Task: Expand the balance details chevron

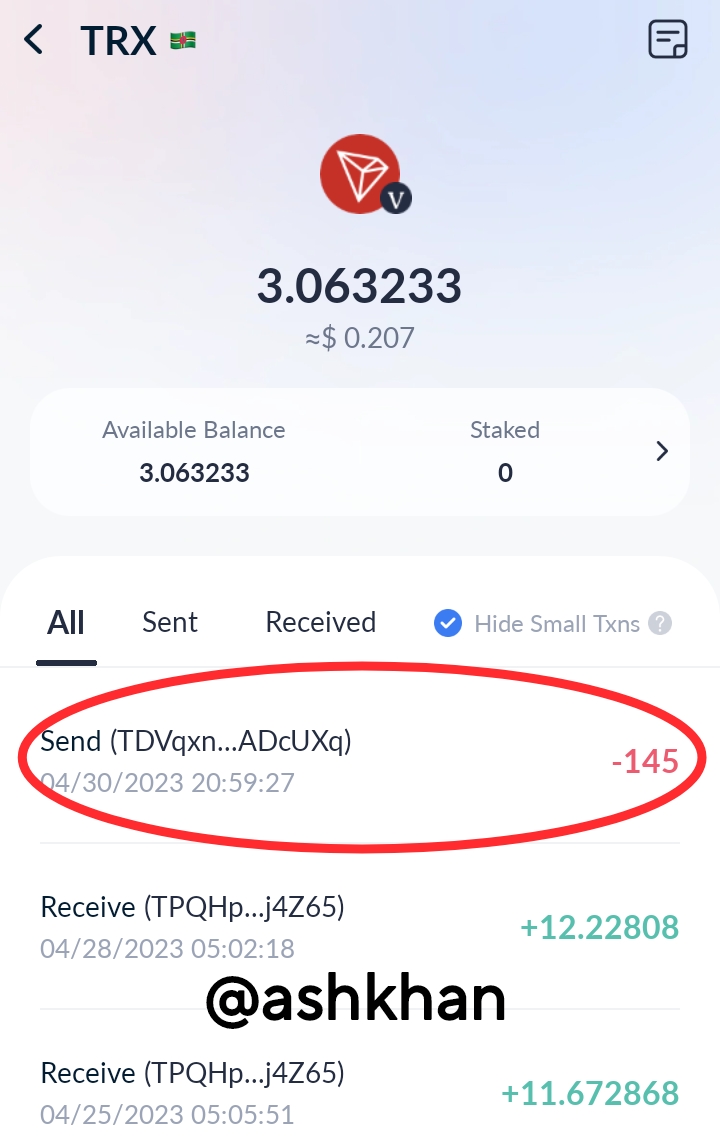Action: tap(661, 452)
